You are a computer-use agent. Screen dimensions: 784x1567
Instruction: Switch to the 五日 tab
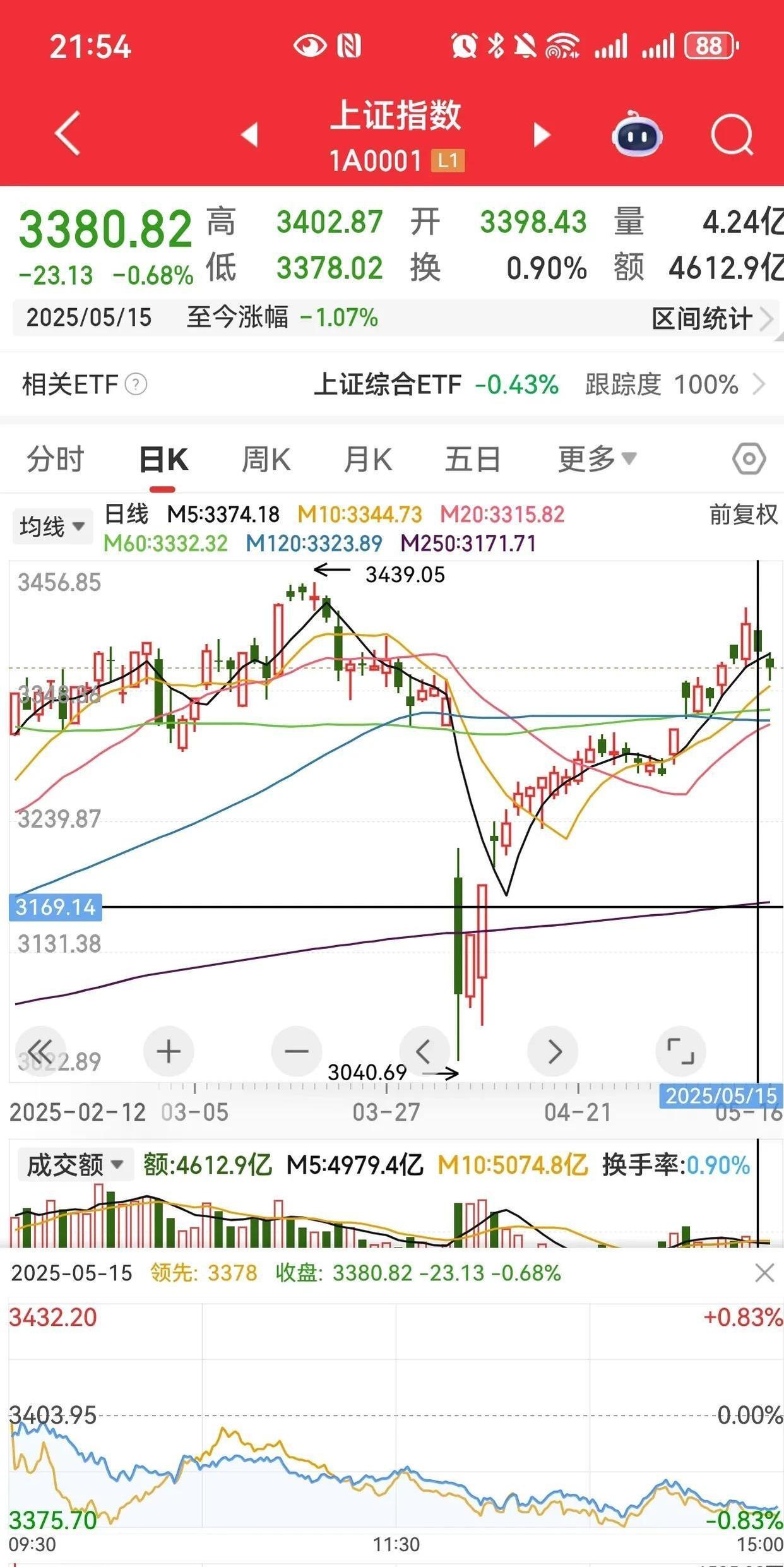click(473, 459)
